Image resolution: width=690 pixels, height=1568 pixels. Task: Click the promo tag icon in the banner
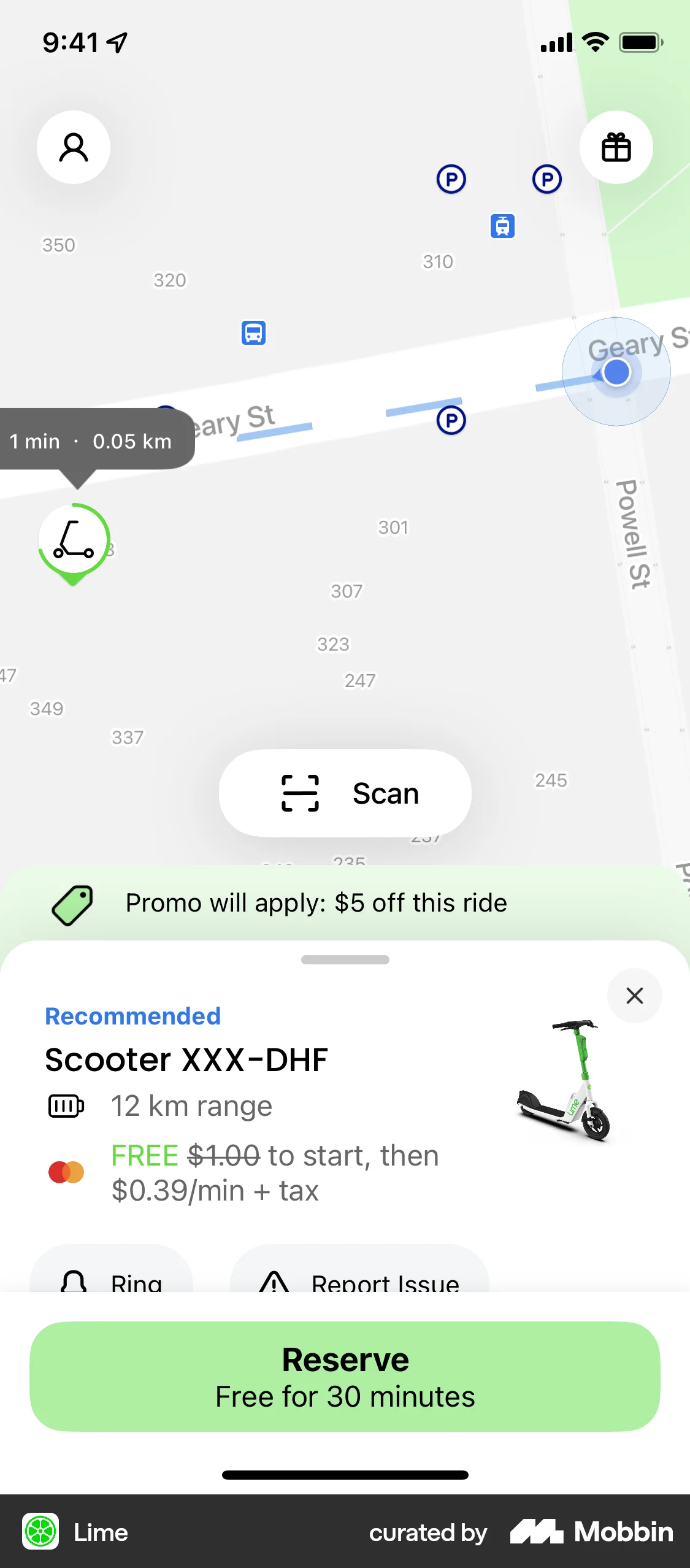[72, 903]
